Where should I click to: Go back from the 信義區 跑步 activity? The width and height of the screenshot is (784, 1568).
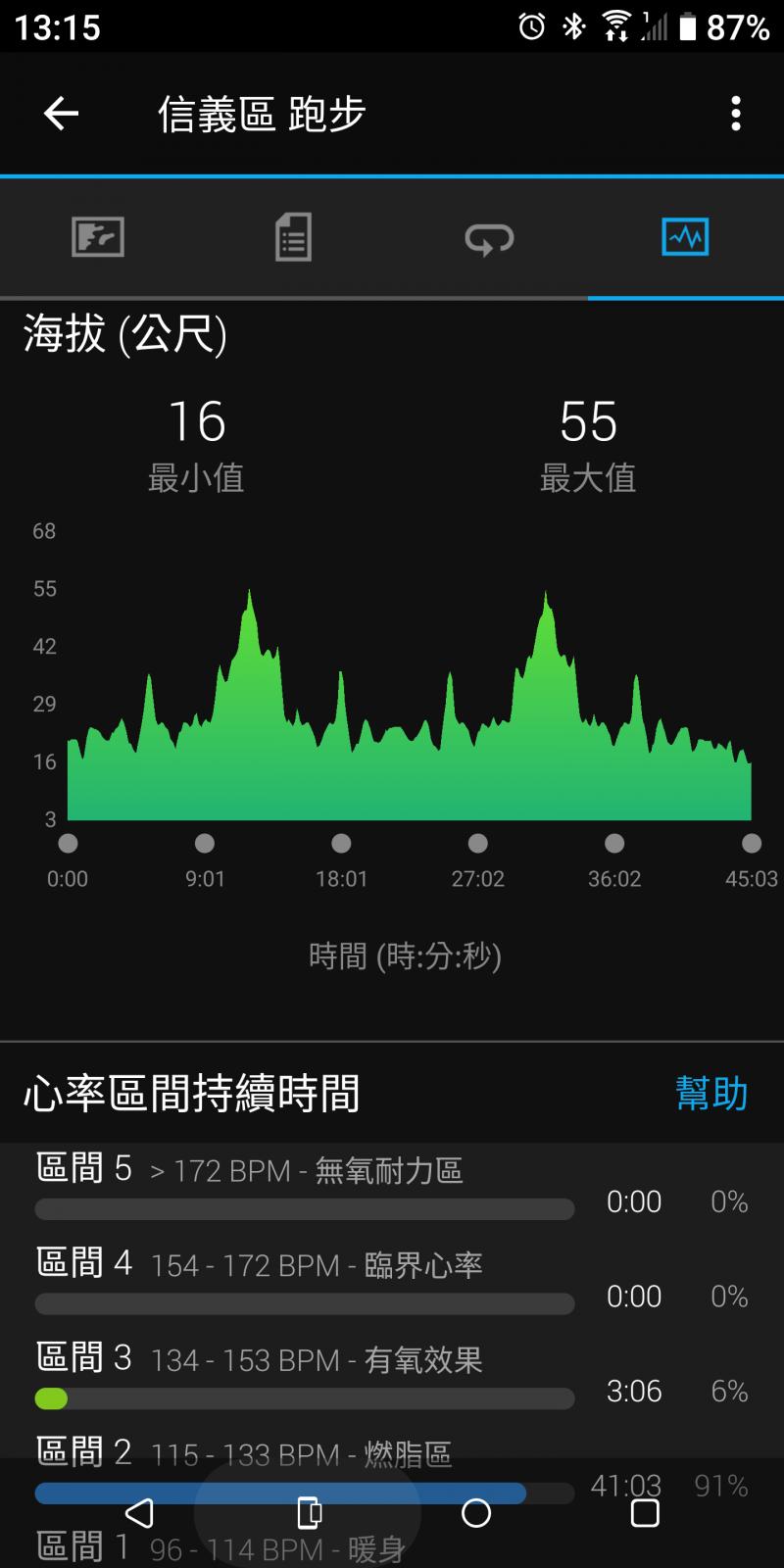(x=61, y=114)
